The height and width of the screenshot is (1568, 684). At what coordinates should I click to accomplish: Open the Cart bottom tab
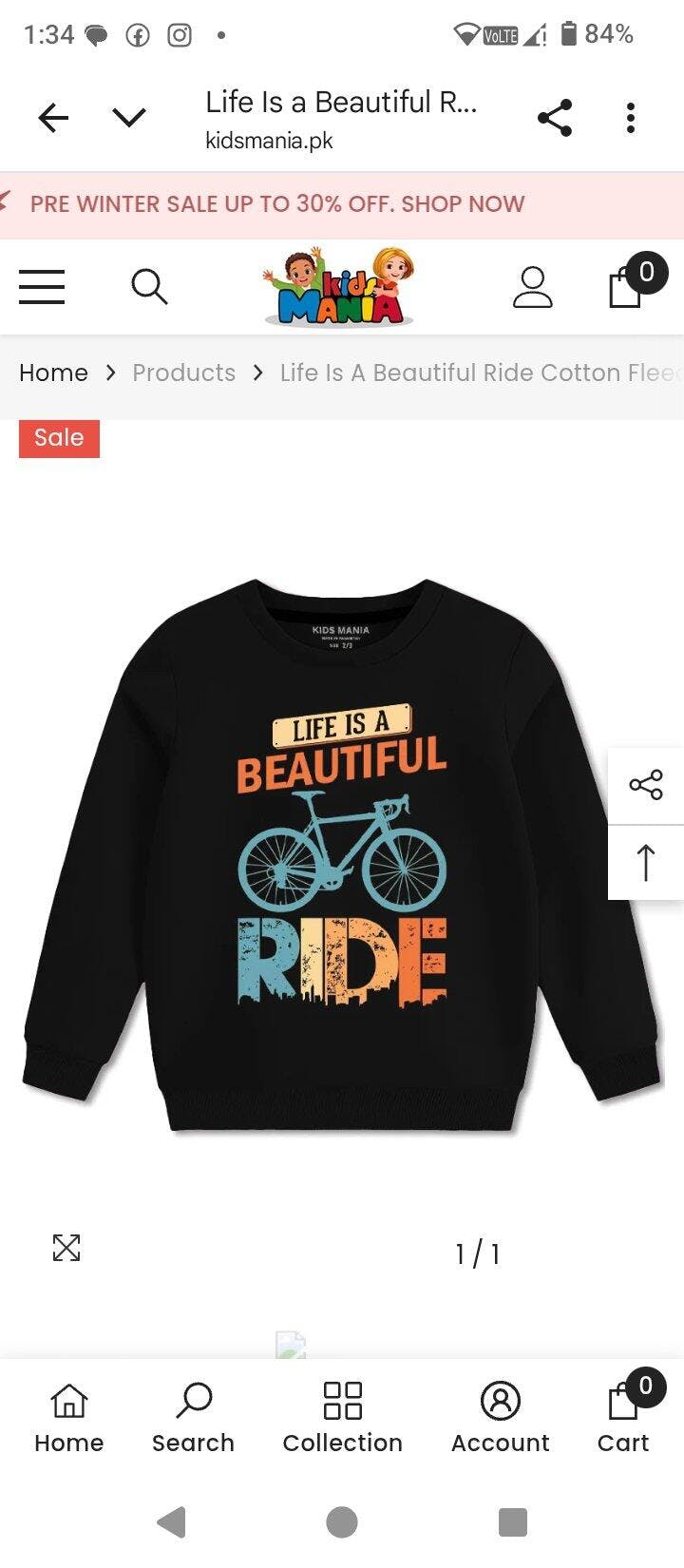tap(623, 1418)
